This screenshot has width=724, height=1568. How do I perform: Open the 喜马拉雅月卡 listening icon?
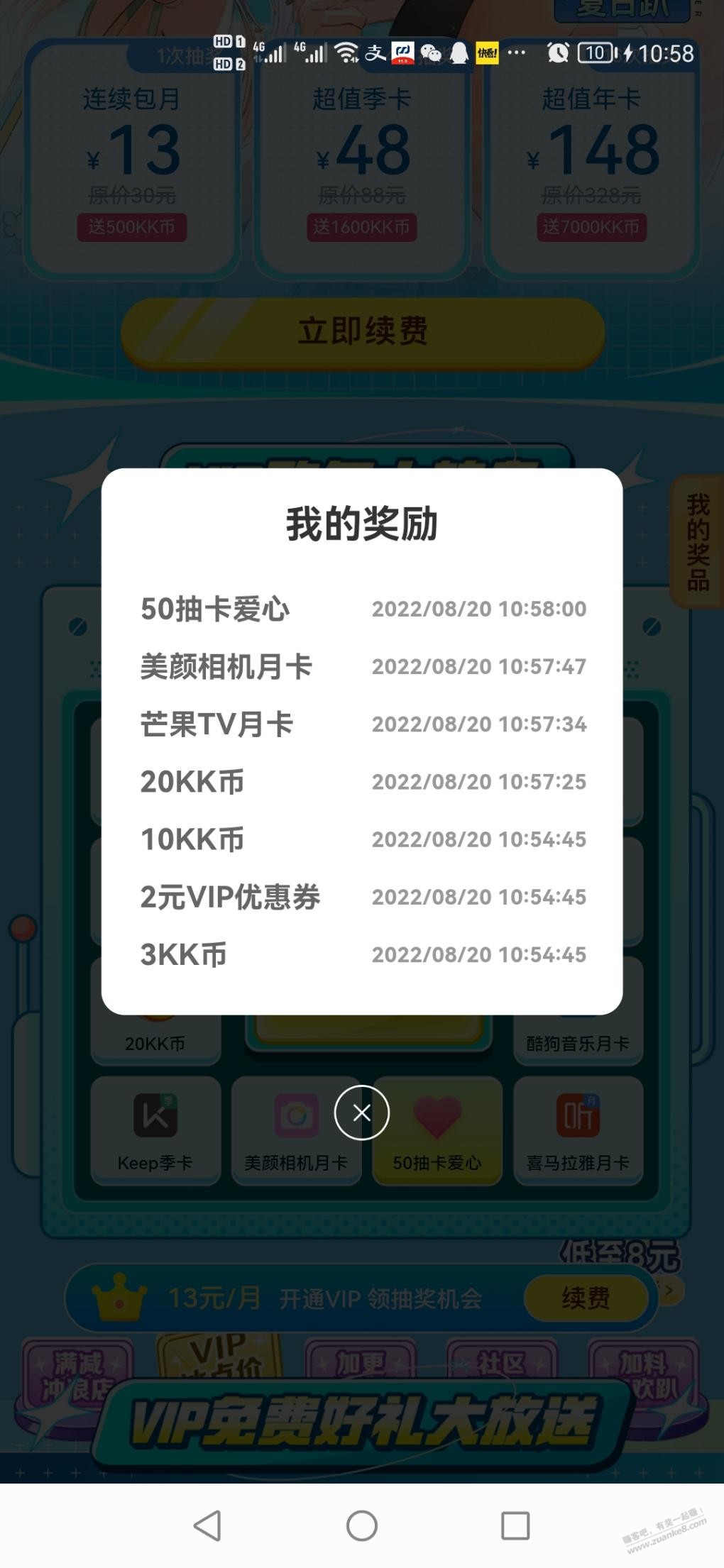(579, 1114)
